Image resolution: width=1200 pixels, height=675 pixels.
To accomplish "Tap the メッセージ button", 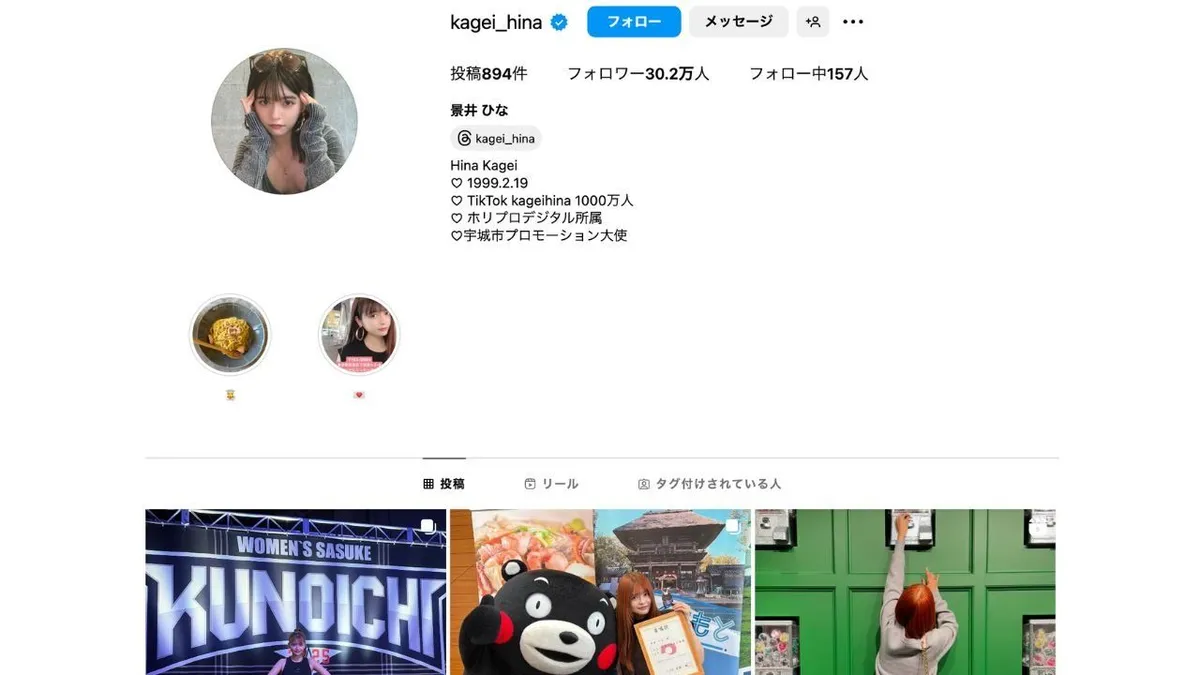I will 738,22.
